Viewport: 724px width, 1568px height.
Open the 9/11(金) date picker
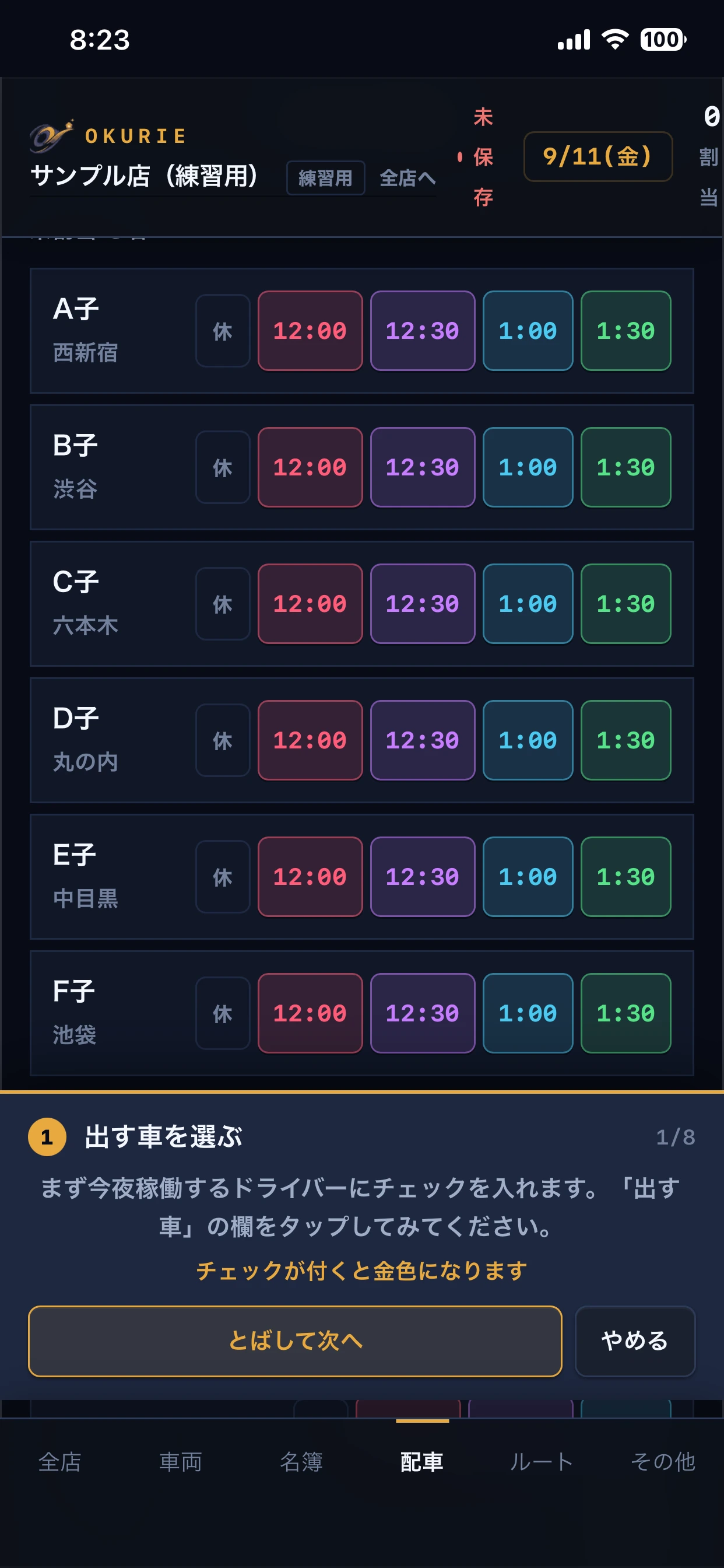pos(598,156)
